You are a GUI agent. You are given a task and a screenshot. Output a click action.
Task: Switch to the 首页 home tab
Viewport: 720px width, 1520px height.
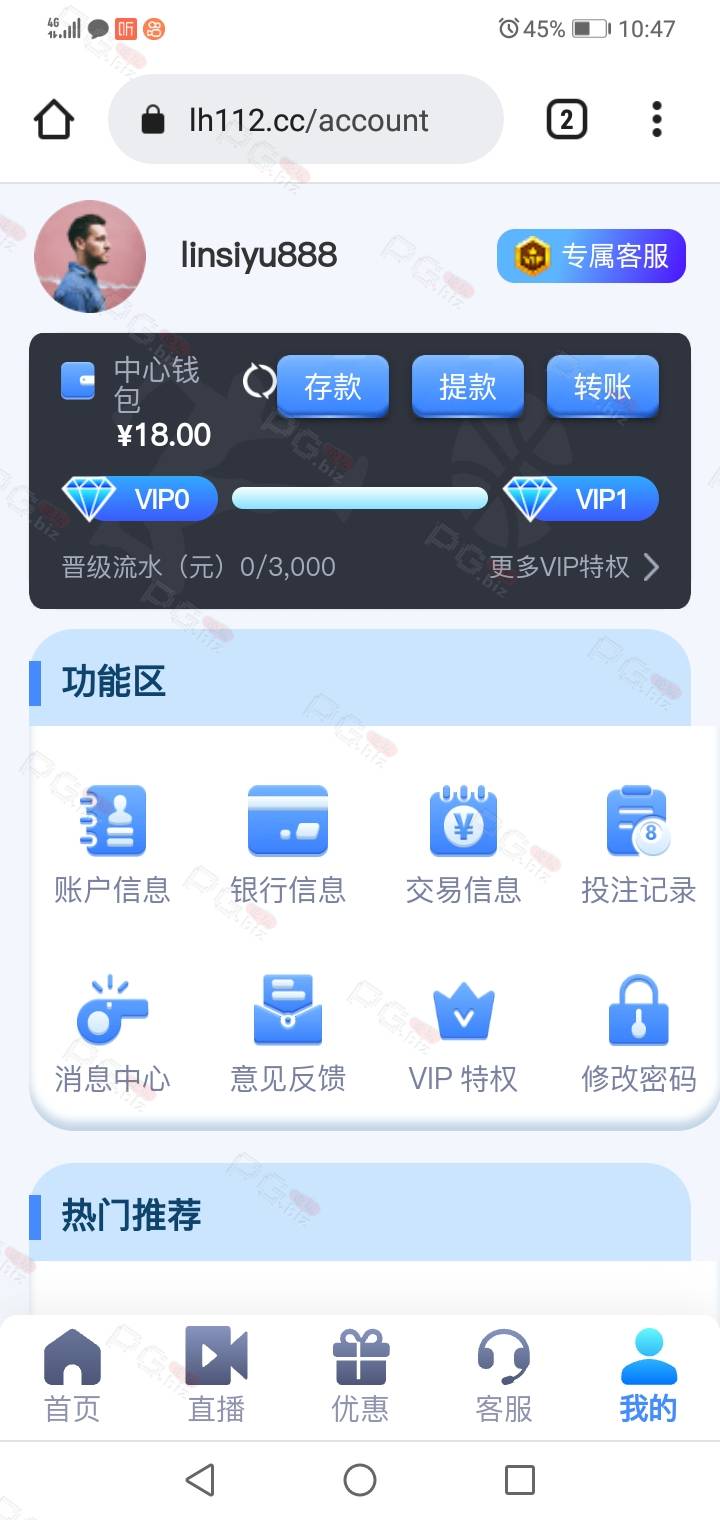(x=73, y=1376)
